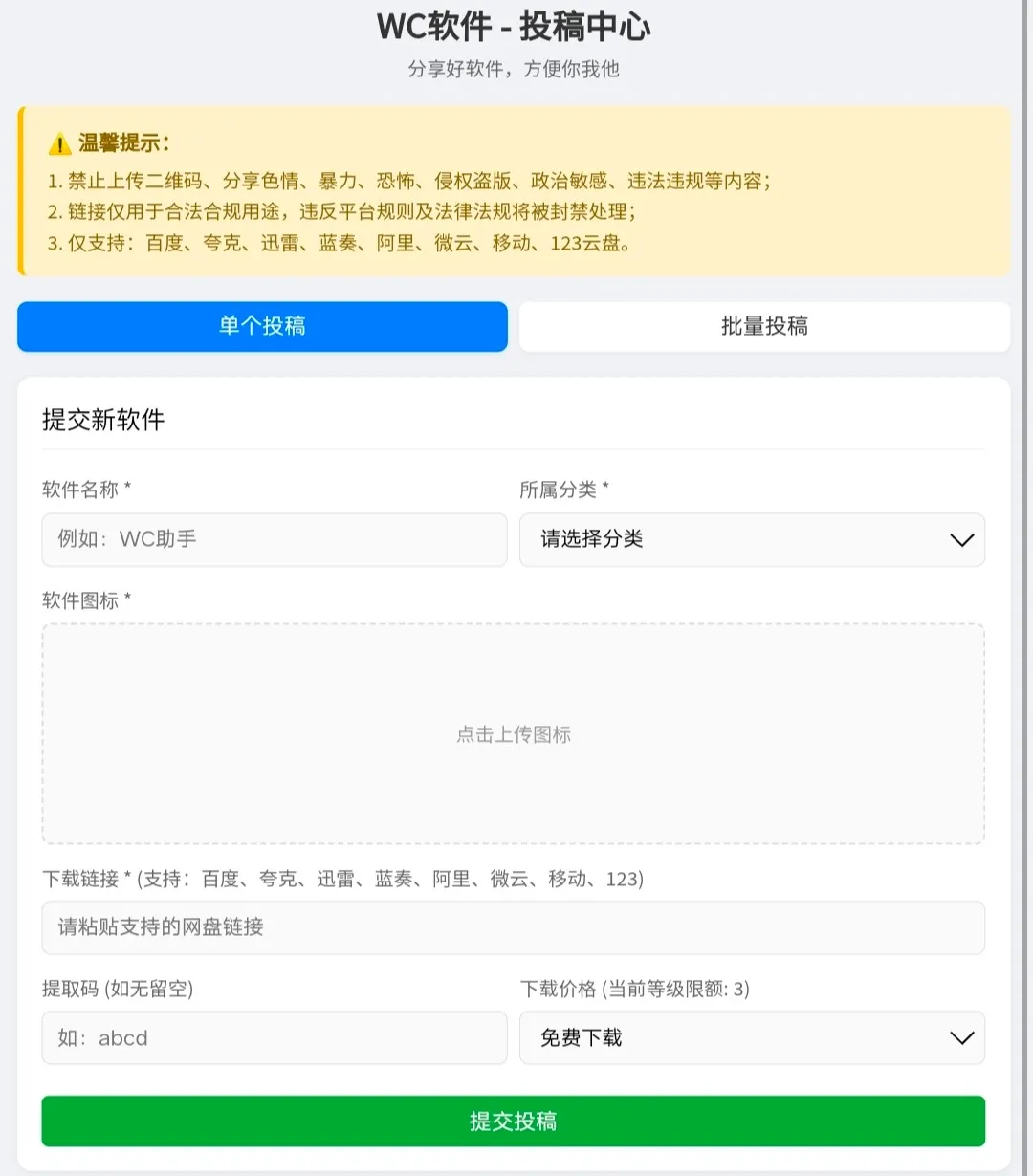Click the 软件名称 input field
The width and height of the screenshot is (1033, 1176).
pyautogui.click(x=275, y=540)
